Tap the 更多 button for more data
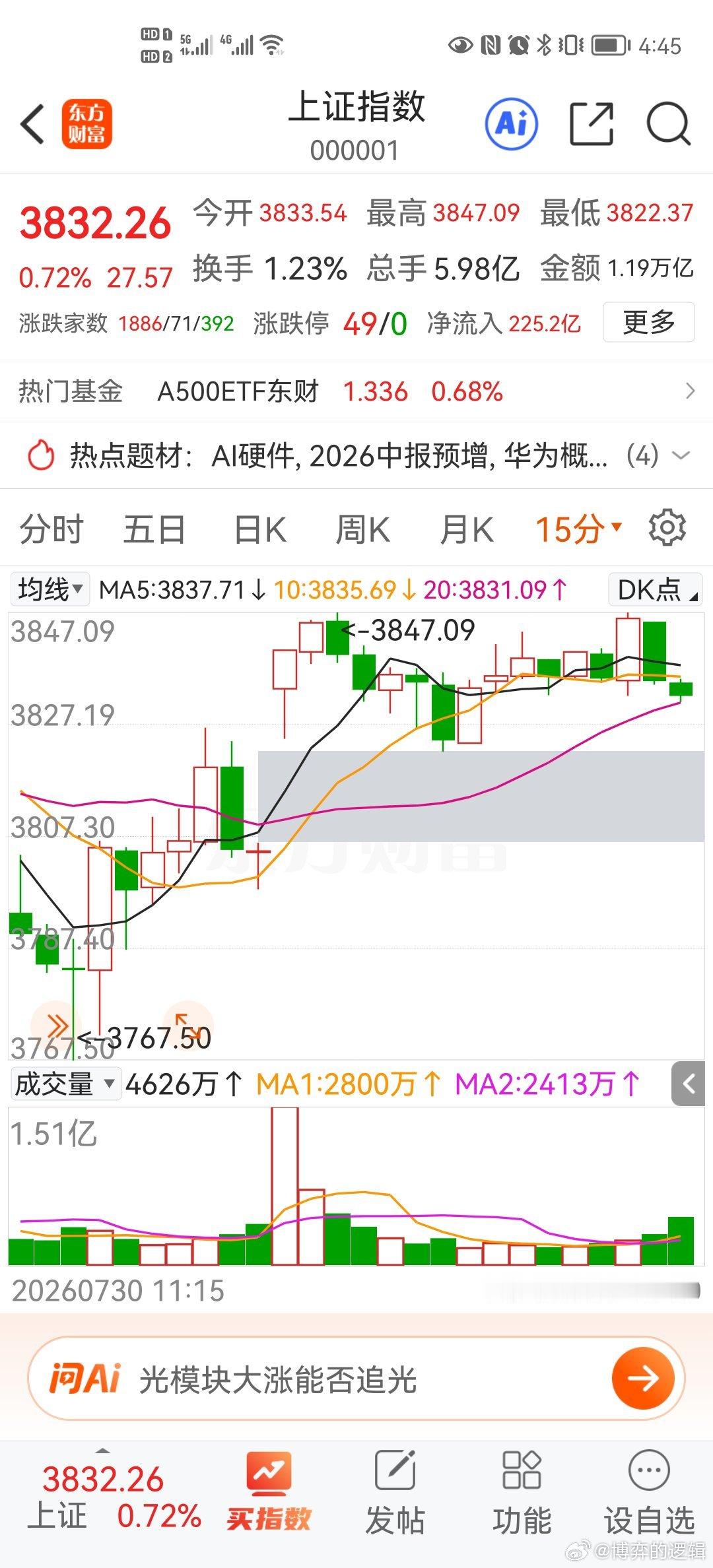 [x=648, y=322]
